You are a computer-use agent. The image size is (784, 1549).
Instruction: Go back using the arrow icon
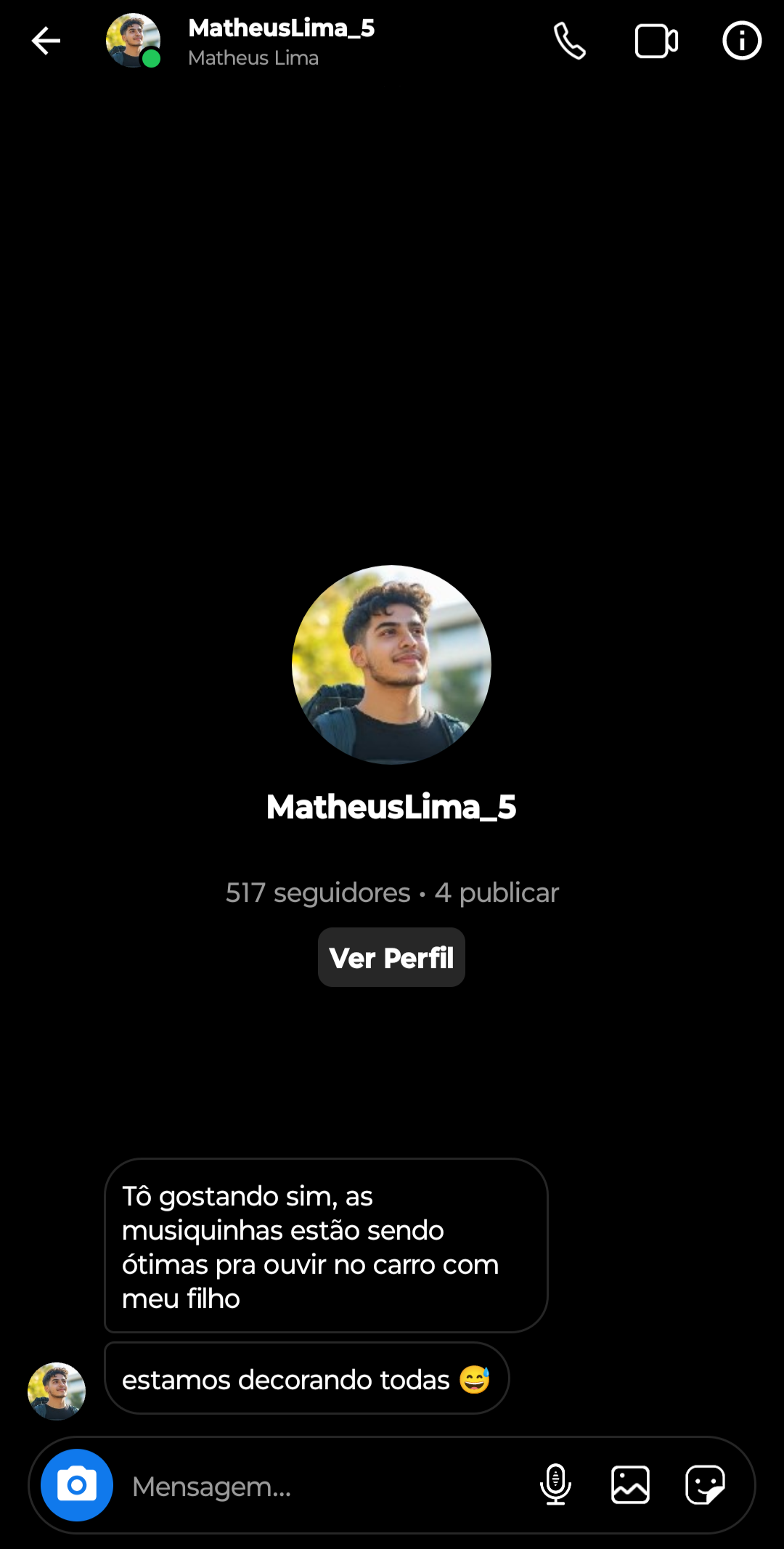pos(46,41)
